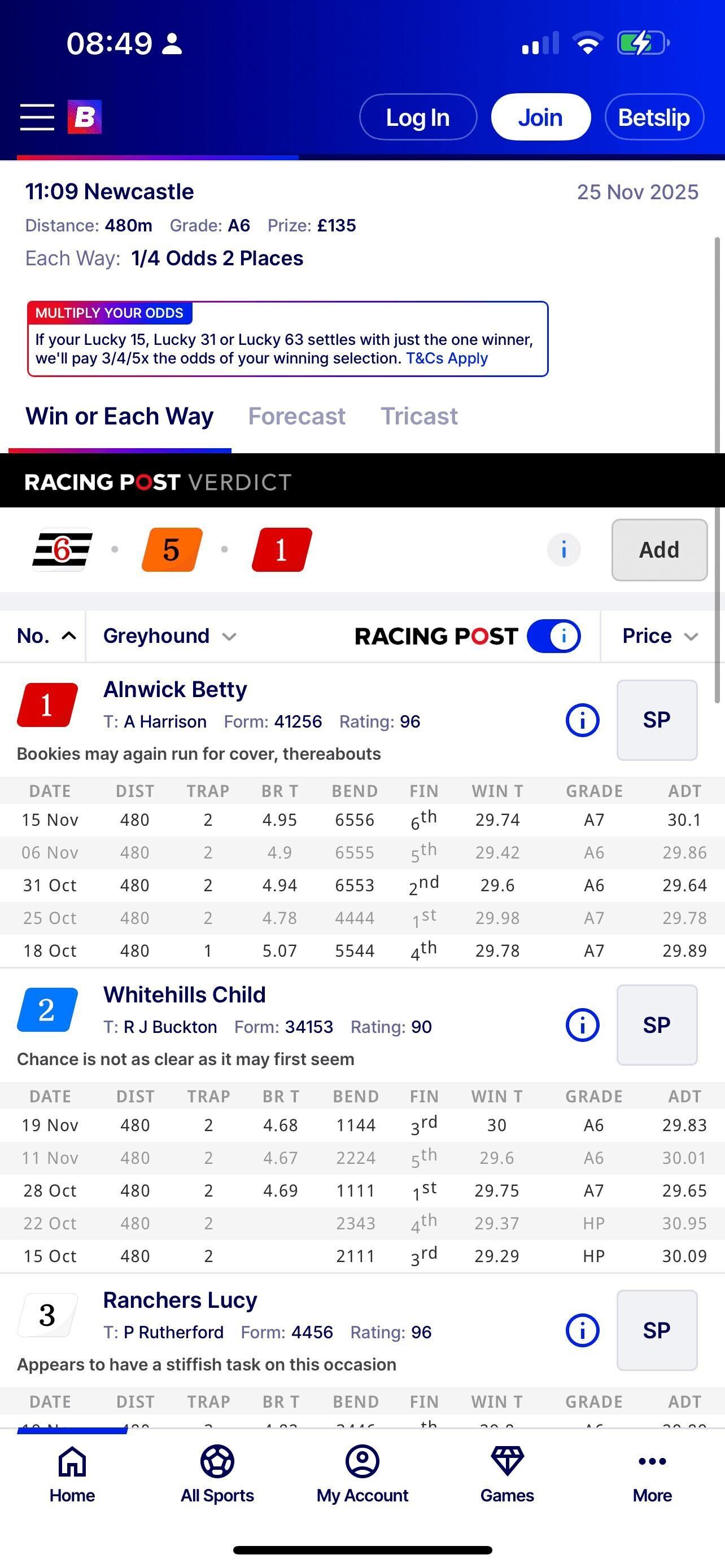Switch to the Tricast tab
Image resolution: width=725 pixels, height=1568 pixels.
point(419,417)
